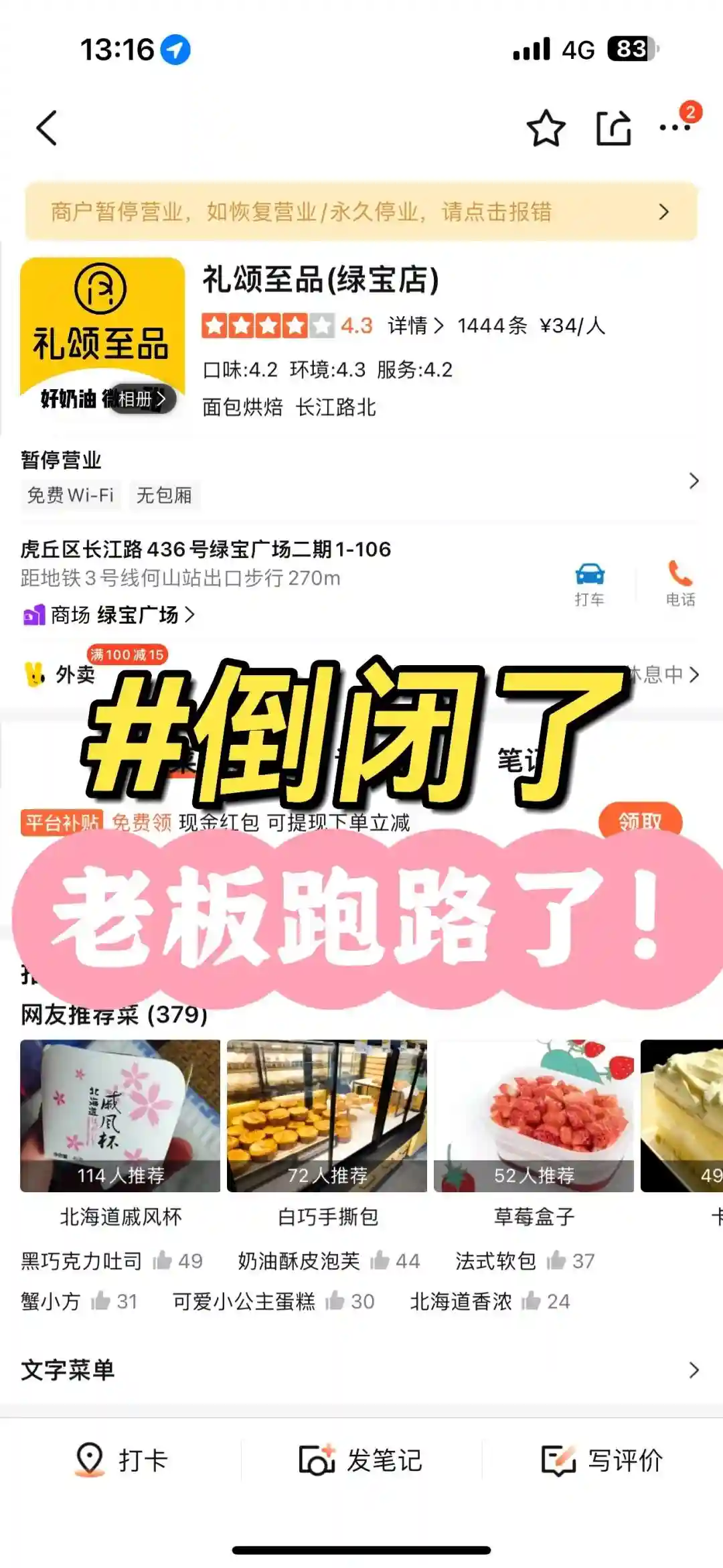723x1568 pixels.
Task: Call a ride with 打车
Action: pos(589,583)
